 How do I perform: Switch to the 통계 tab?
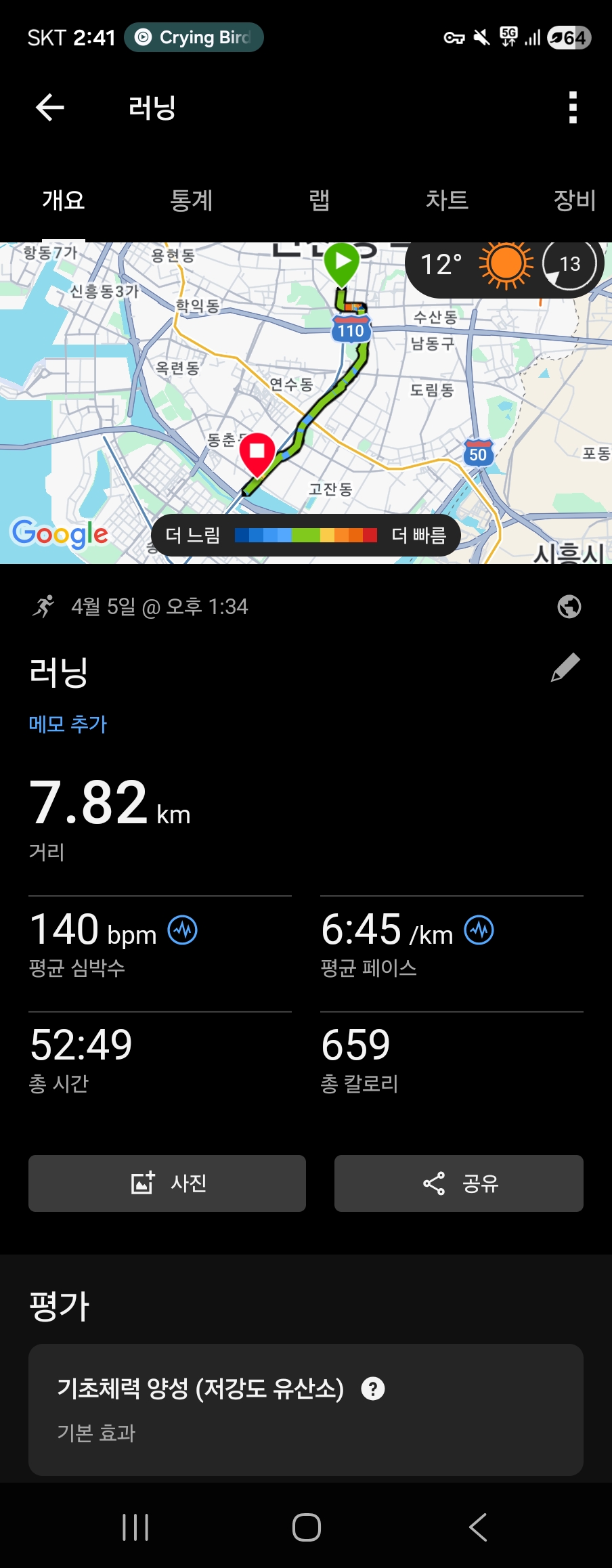[x=191, y=200]
